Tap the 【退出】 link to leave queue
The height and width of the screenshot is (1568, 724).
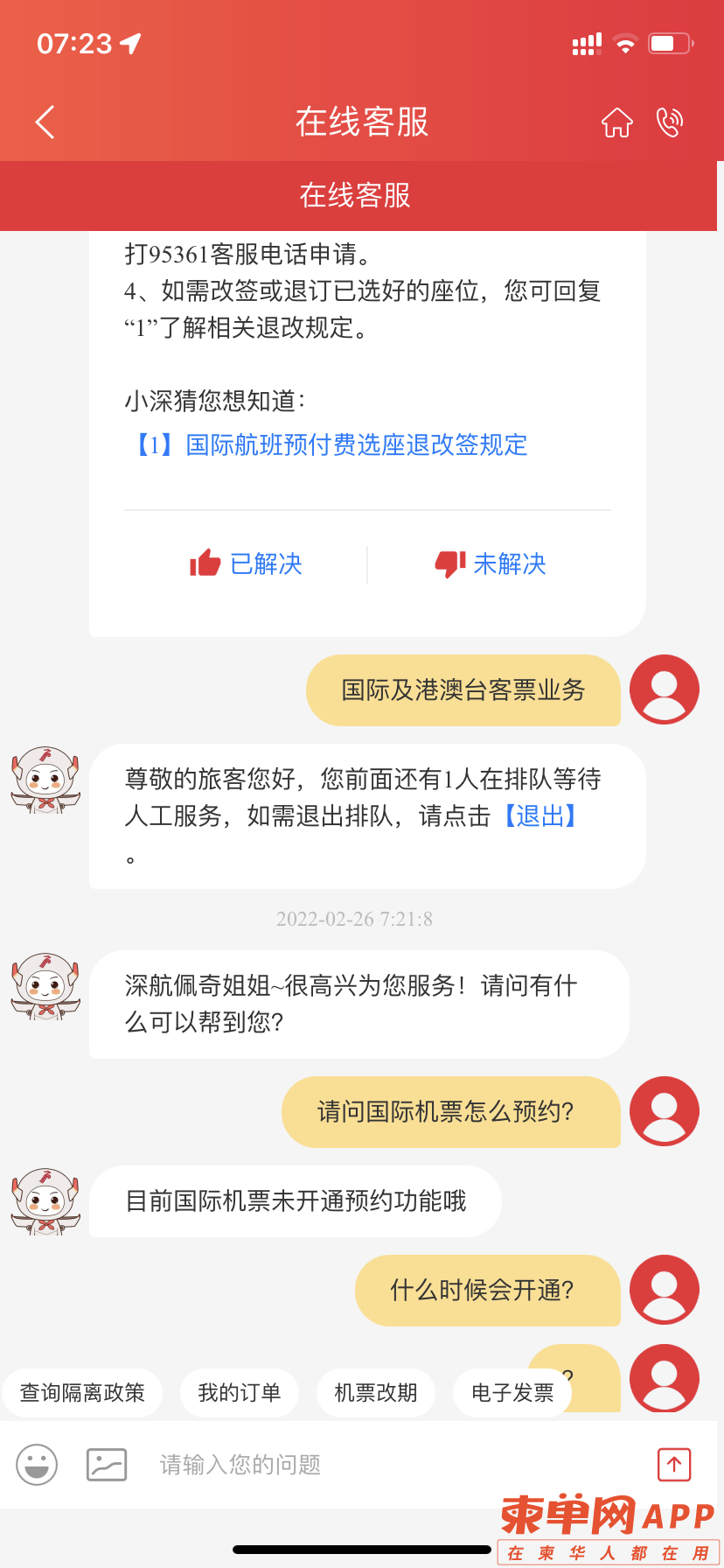click(540, 816)
